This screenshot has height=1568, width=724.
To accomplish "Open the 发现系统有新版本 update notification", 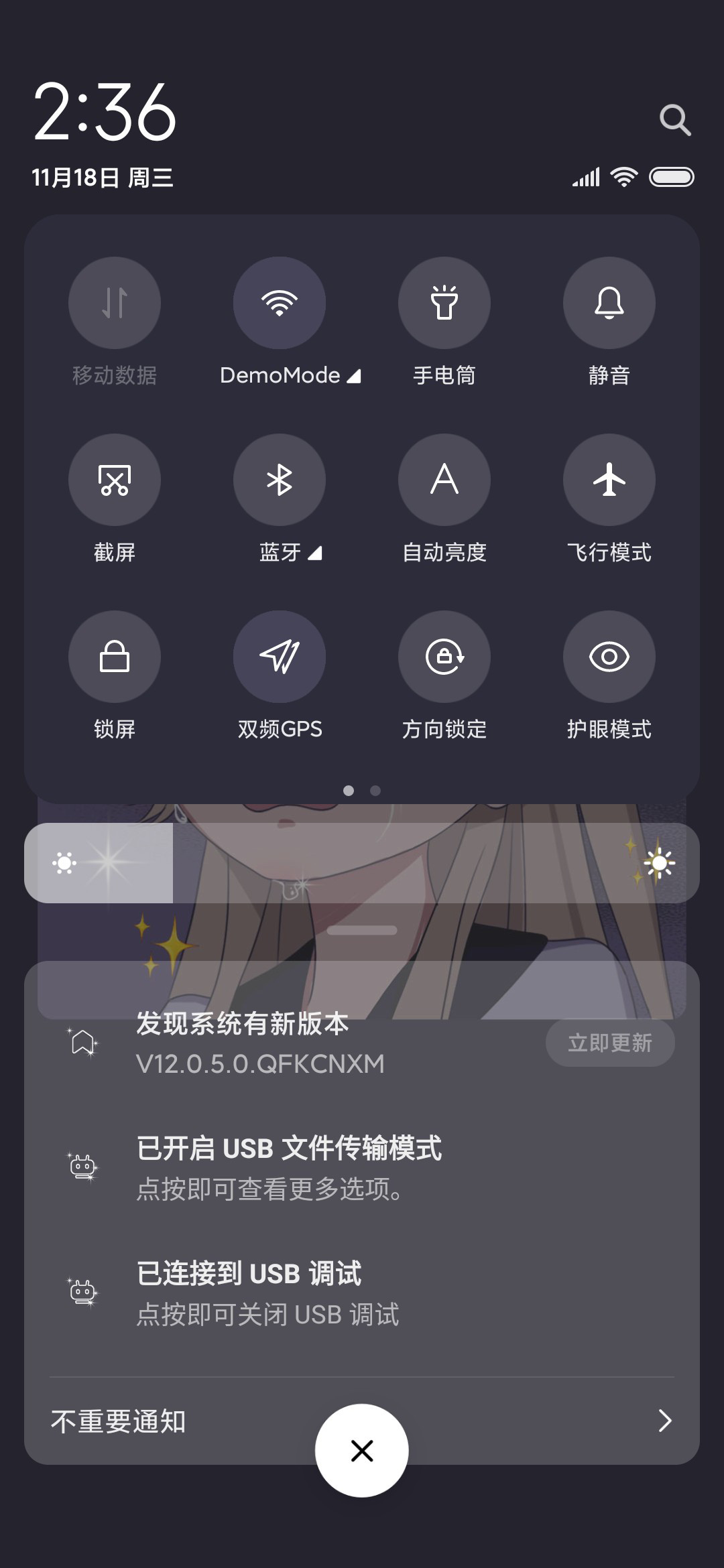I will [362, 1043].
